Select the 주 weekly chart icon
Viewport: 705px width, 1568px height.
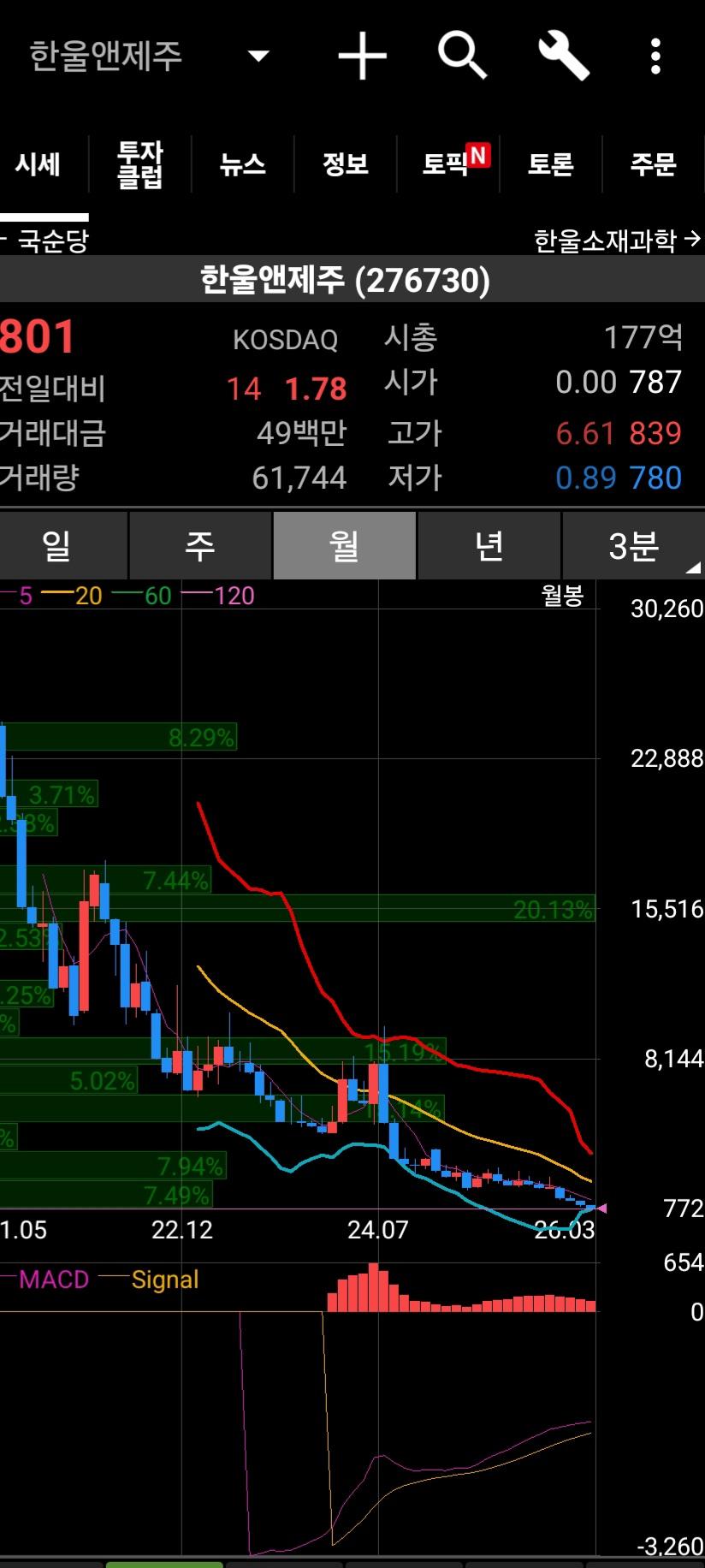point(200,545)
